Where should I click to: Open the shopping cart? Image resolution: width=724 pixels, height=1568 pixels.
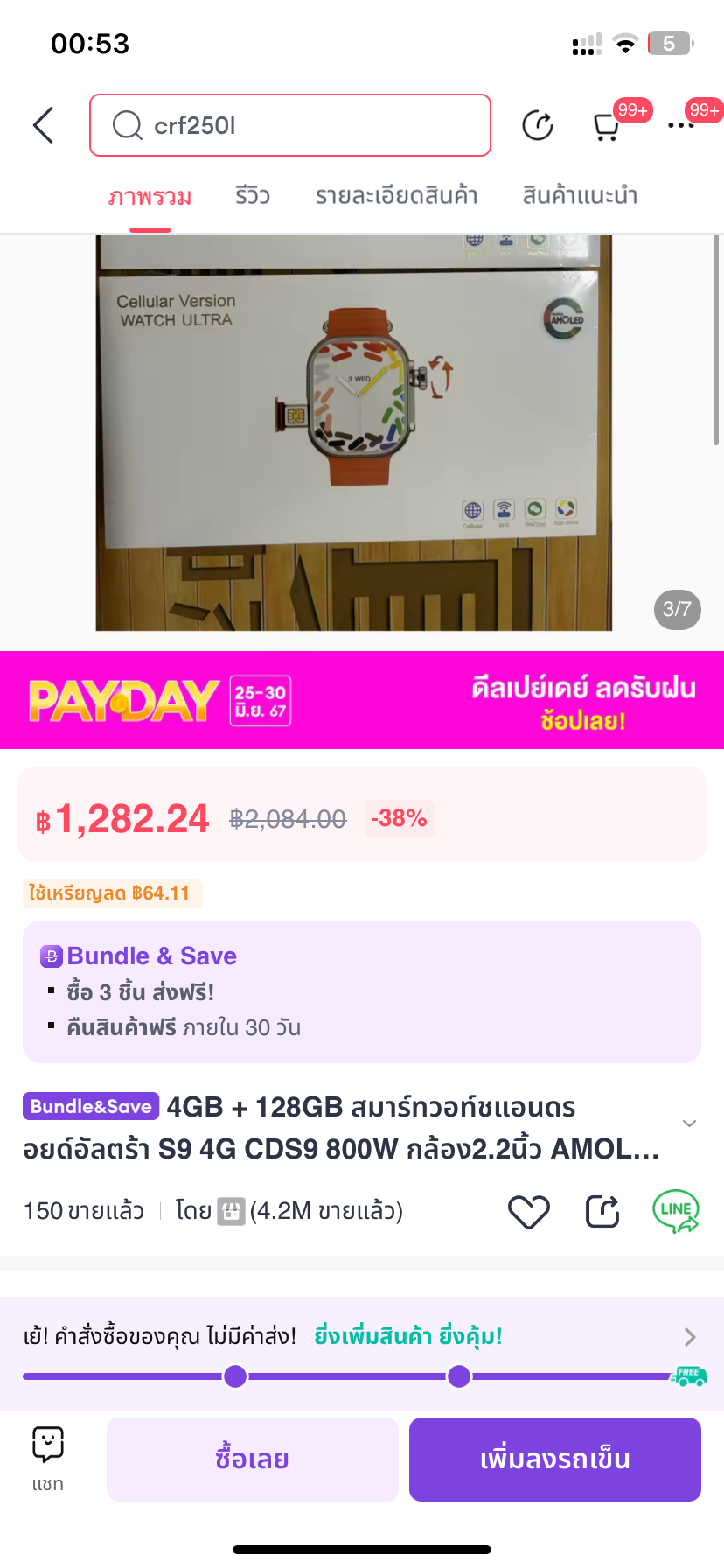[x=607, y=126]
